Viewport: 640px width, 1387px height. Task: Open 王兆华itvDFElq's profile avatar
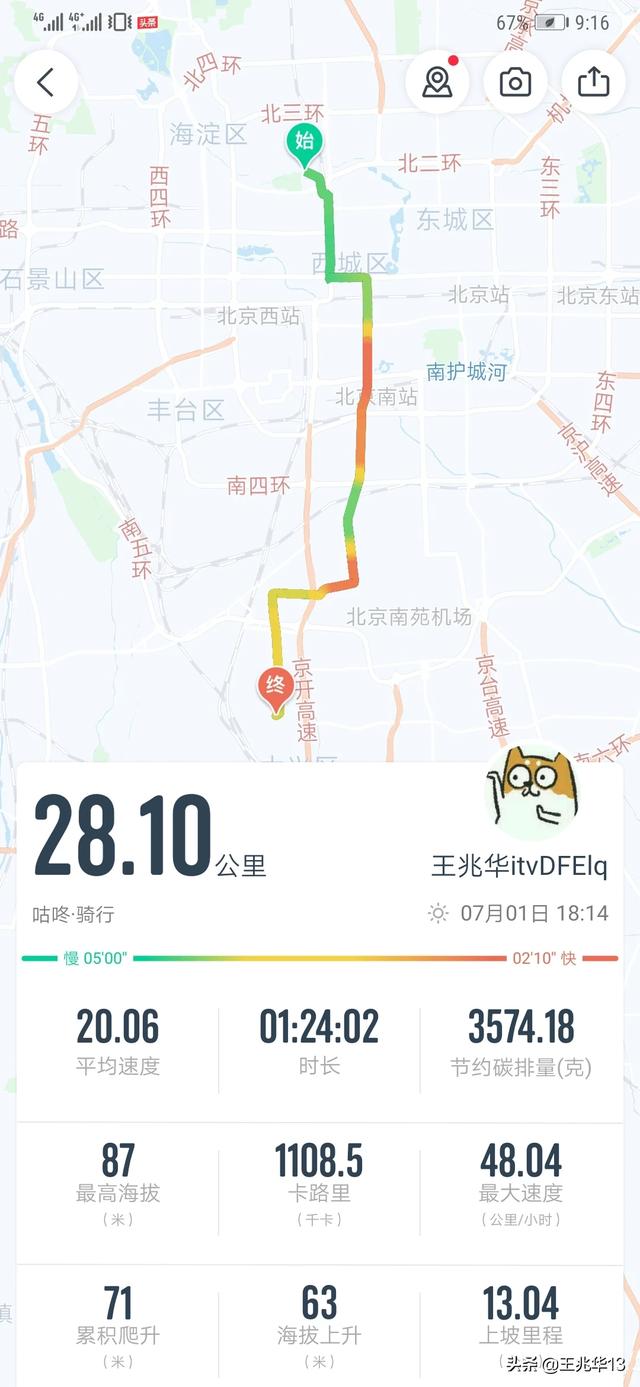529,792
